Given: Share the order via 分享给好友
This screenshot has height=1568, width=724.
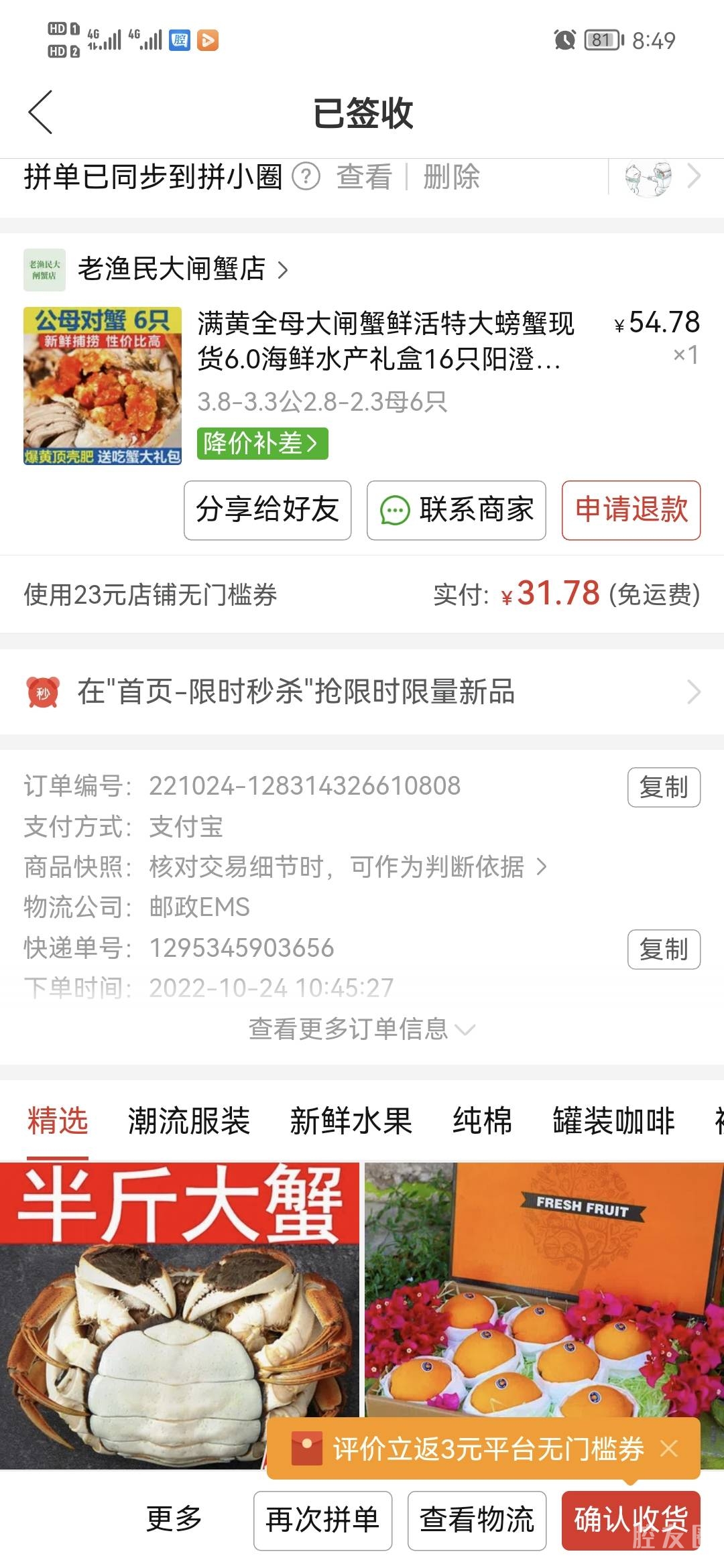Looking at the screenshot, I should click(x=267, y=510).
